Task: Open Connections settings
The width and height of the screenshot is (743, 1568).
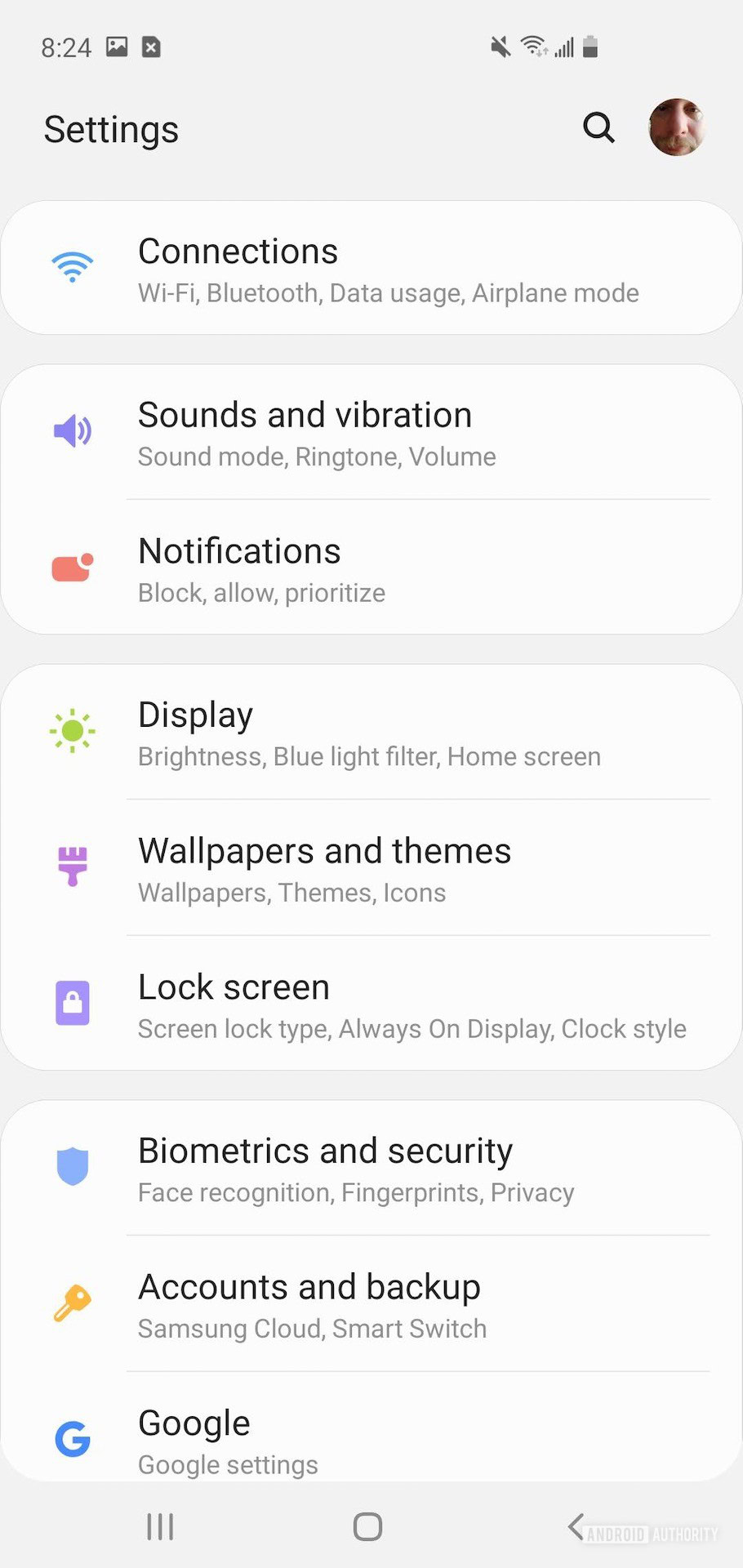Action: [x=371, y=269]
